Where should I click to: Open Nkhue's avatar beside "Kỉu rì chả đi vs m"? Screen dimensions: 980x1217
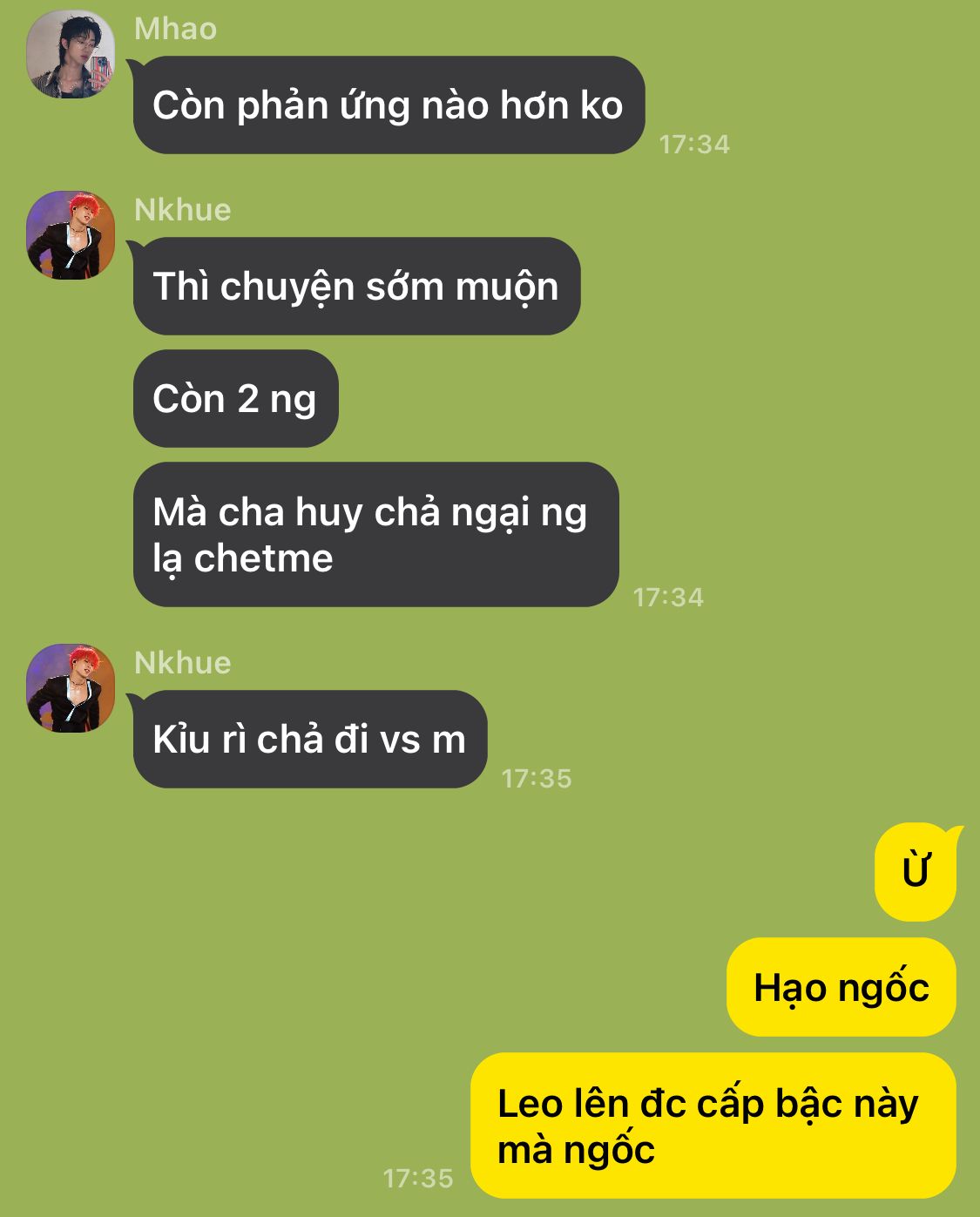point(71,688)
